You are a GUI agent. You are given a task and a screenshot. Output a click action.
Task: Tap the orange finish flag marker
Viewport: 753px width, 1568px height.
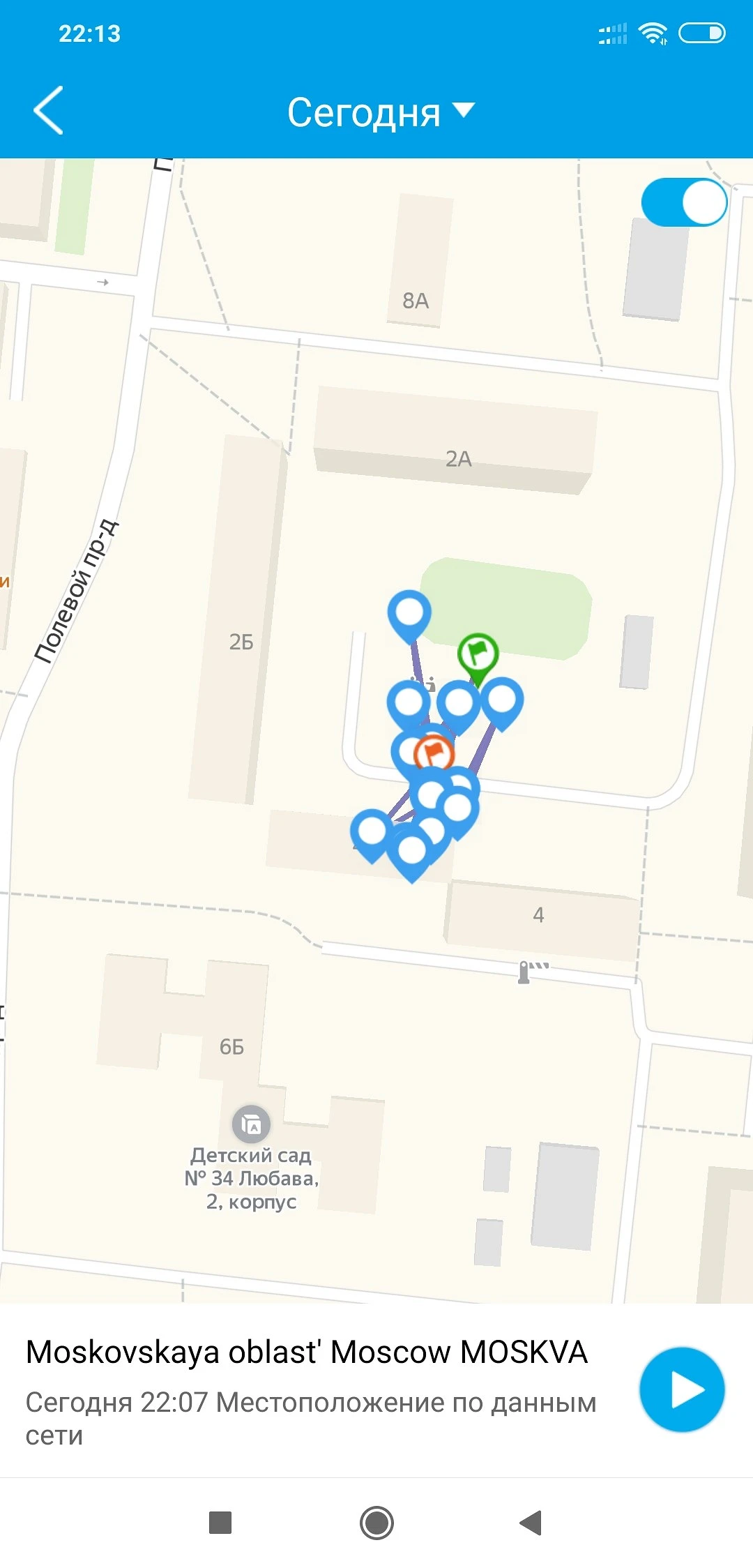(x=434, y=753)
